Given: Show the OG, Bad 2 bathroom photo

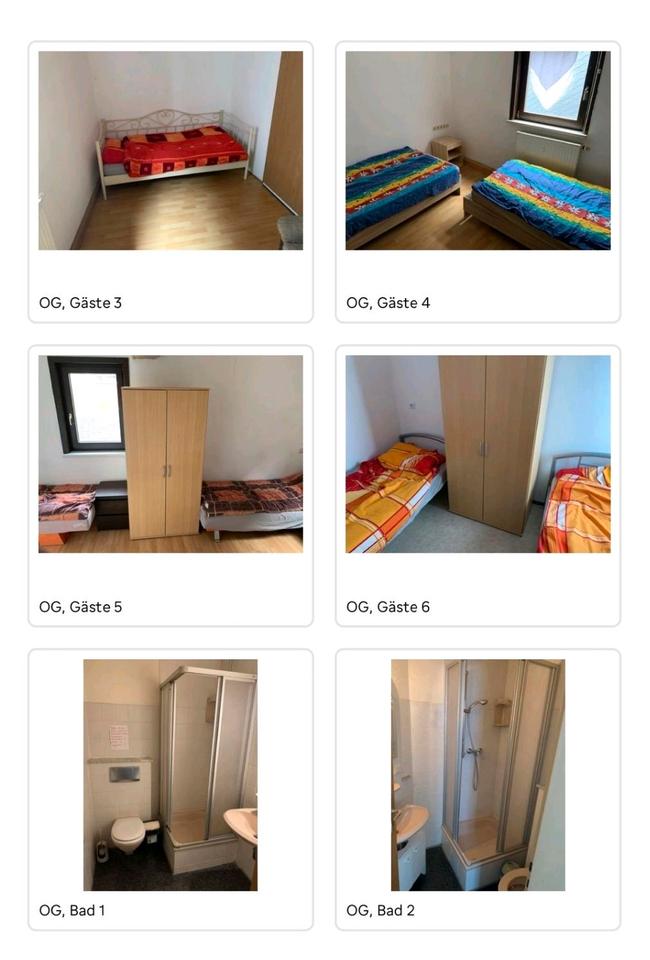Looking at the screenshot, I should tap(477, 774).
